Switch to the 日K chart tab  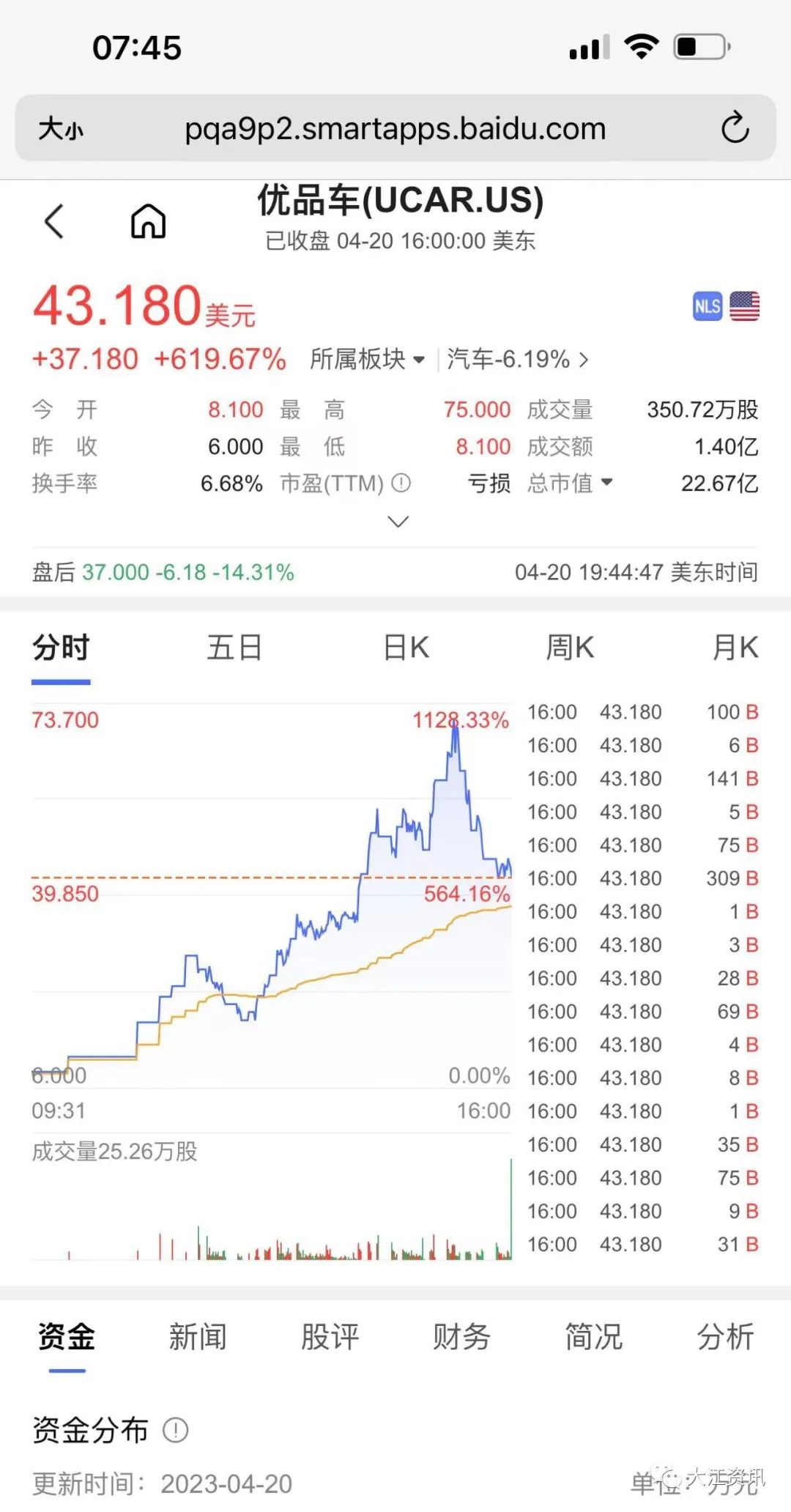[406, 648]
